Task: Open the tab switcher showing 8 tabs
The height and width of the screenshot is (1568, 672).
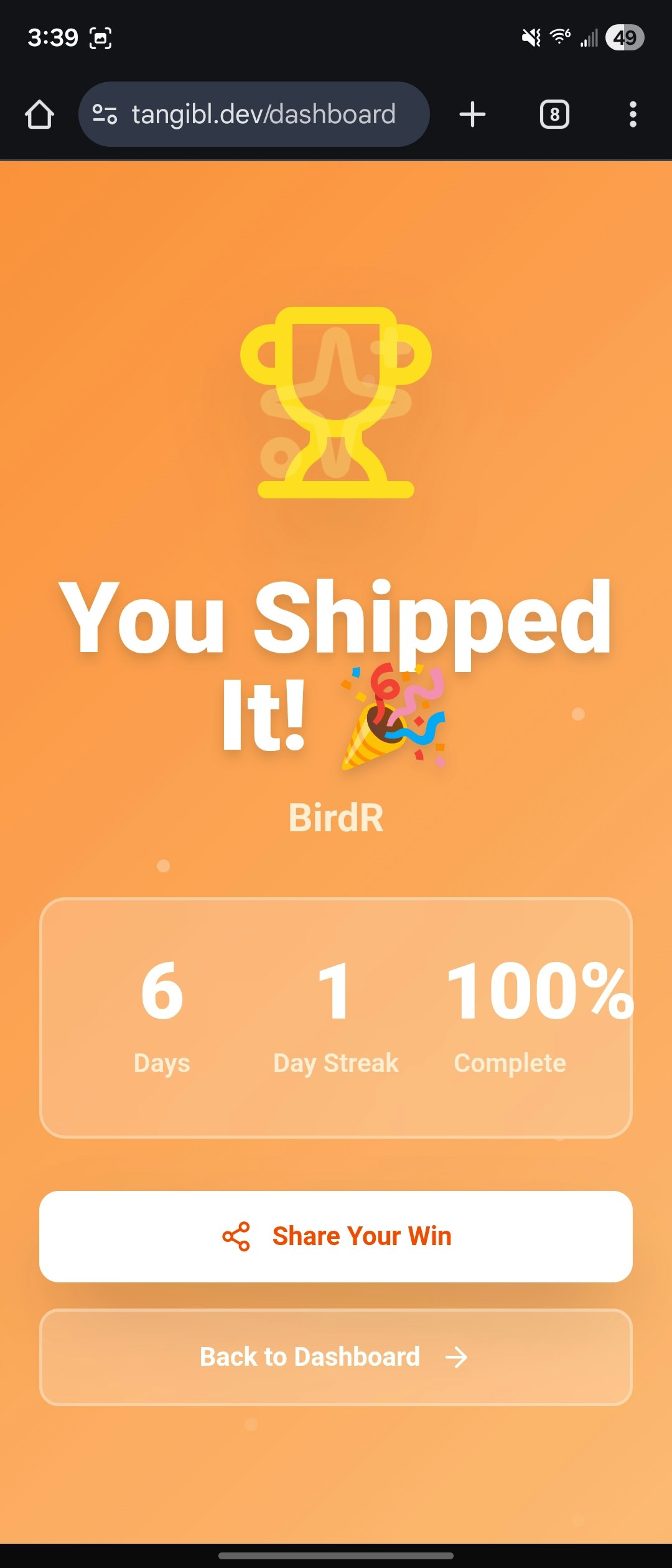Action: tap(554, 114)
